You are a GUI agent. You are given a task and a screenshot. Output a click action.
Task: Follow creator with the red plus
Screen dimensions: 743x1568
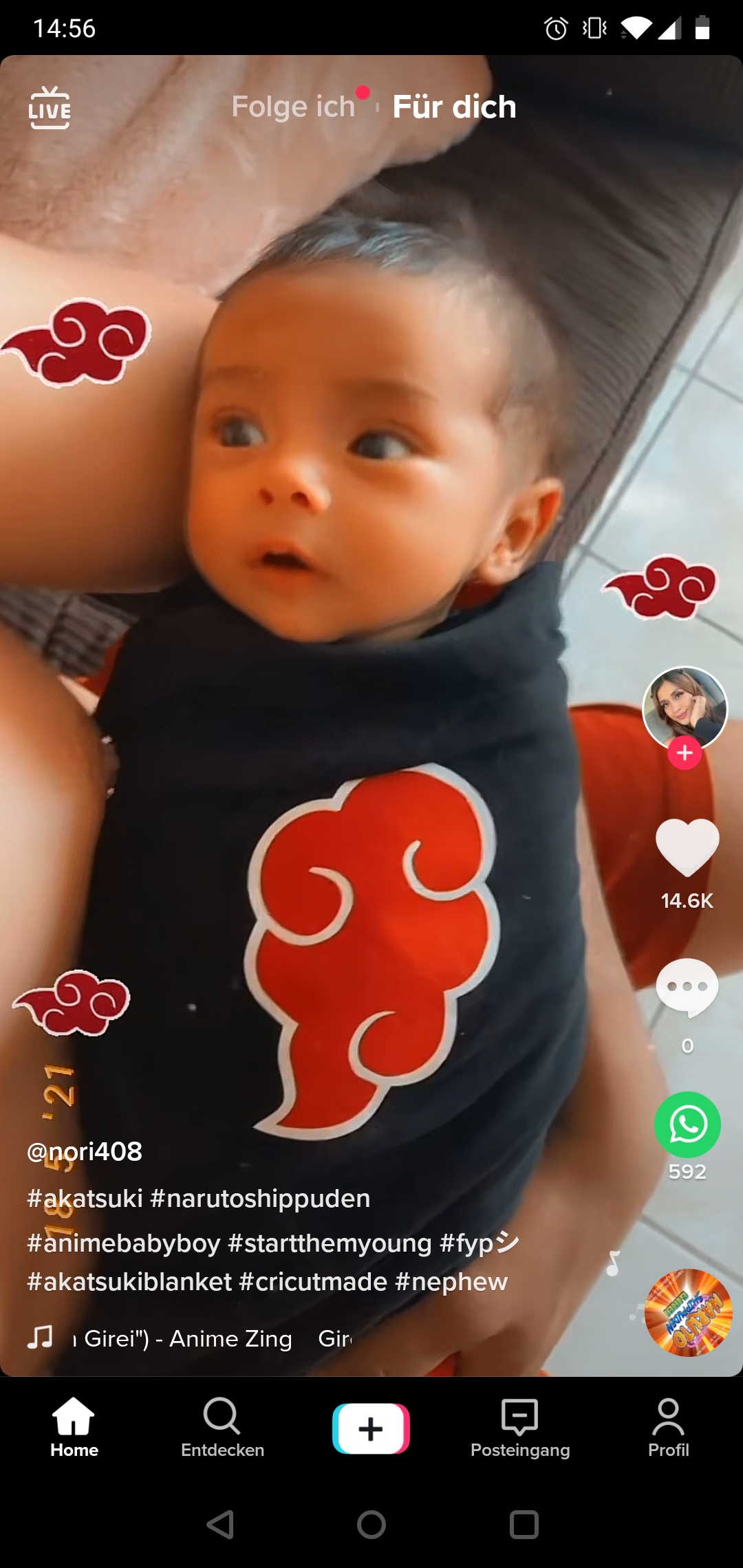tap(685, 753)
